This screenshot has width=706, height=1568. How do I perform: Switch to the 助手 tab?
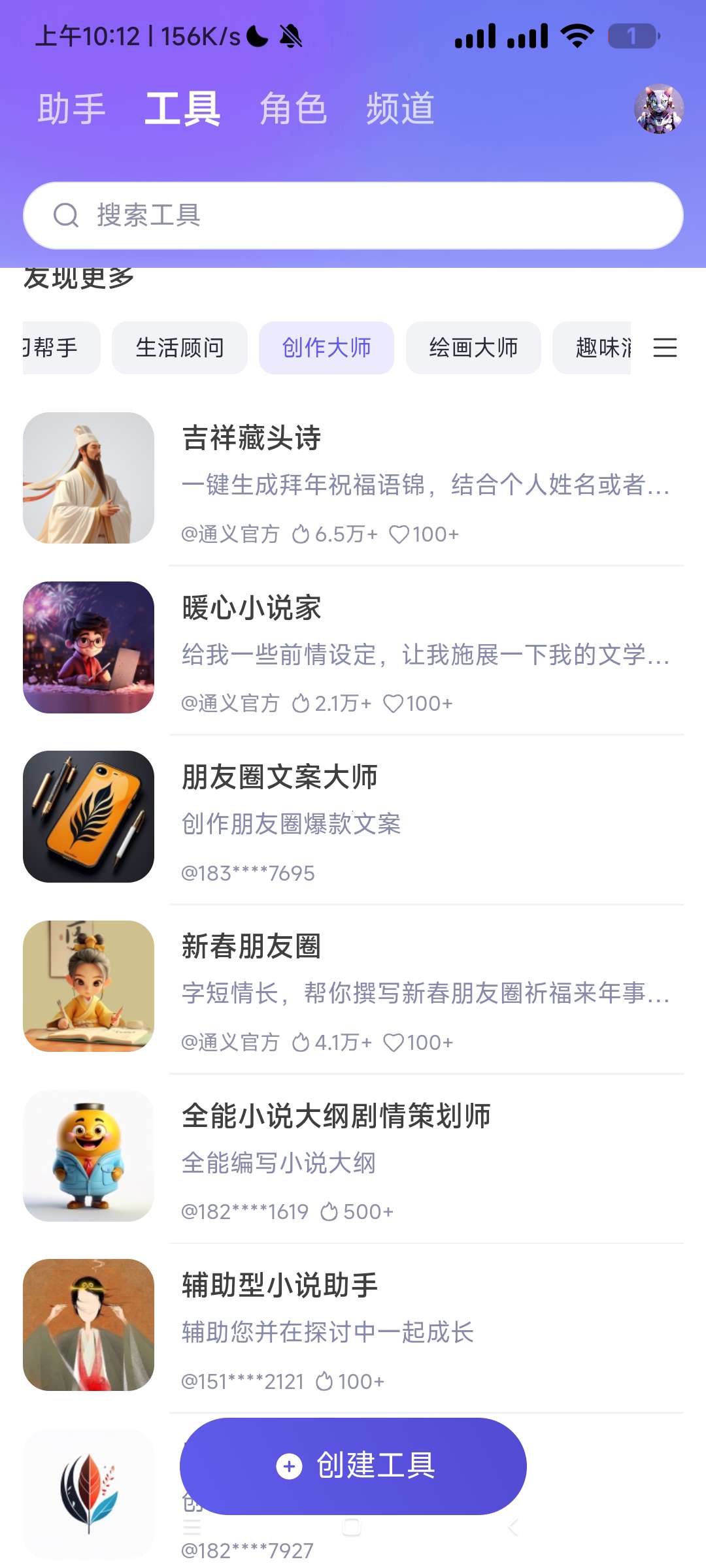(72, 108)
